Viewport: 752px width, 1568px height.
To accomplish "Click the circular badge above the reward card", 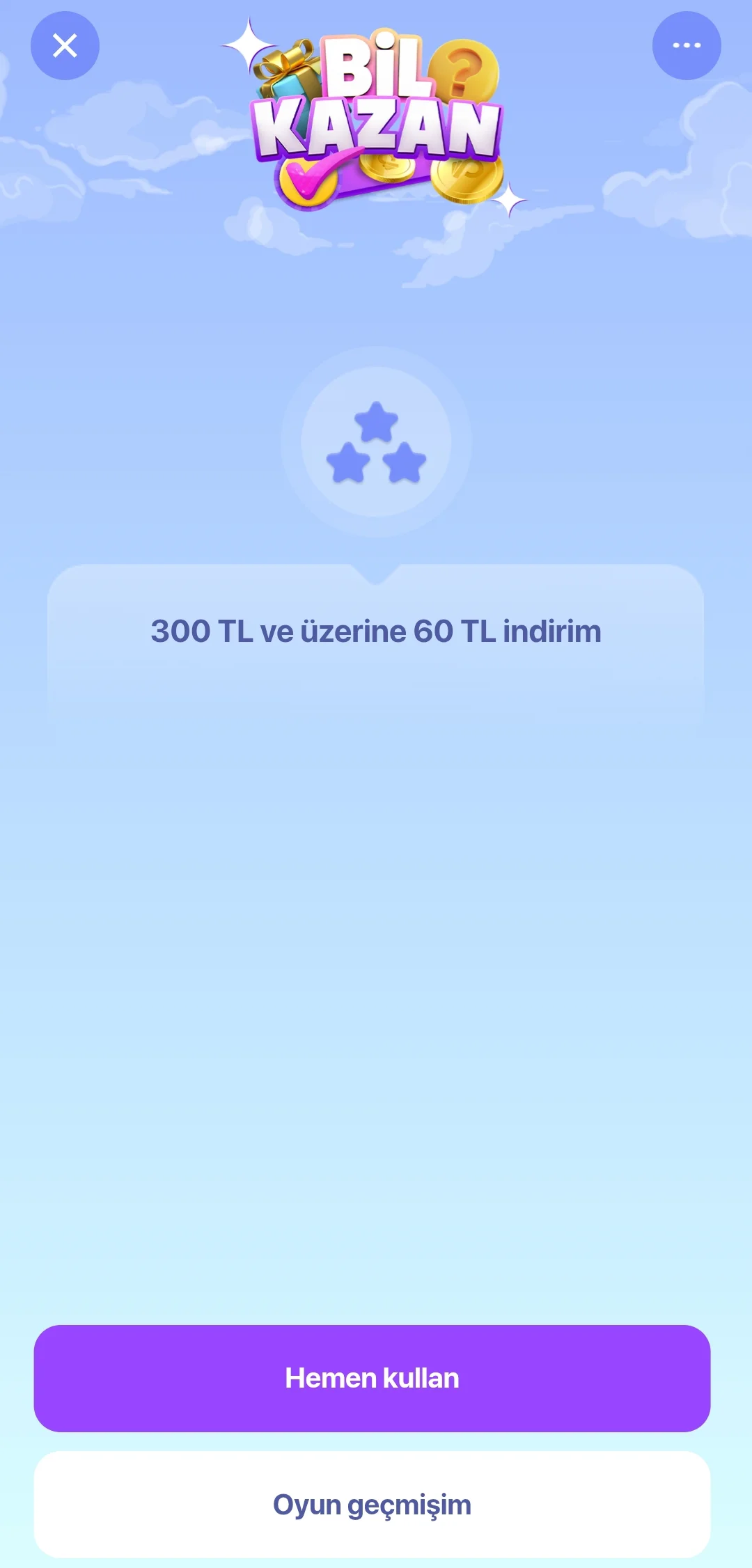I will coord(376,446).
